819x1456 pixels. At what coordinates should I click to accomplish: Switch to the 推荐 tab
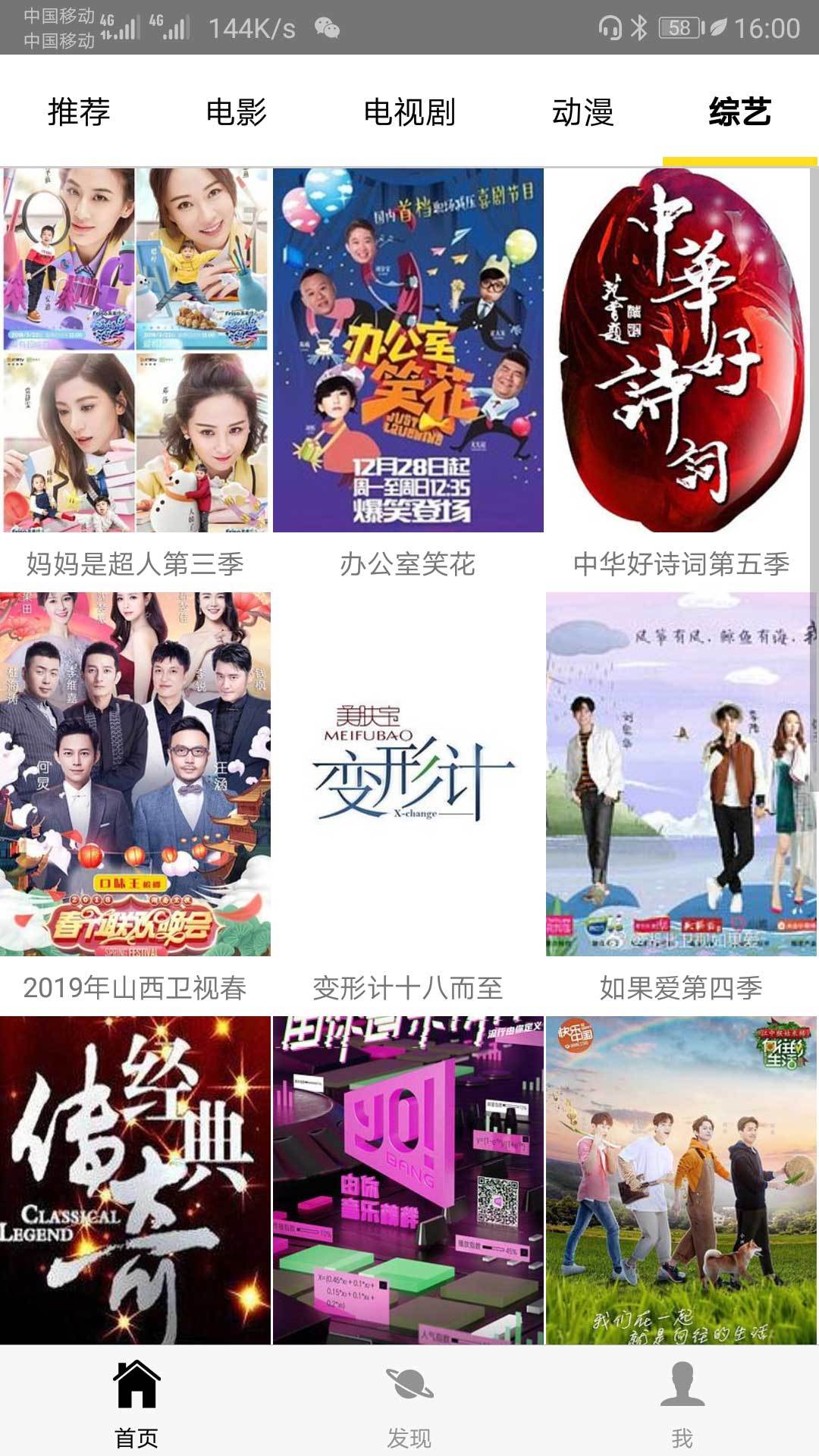(79, 112)
